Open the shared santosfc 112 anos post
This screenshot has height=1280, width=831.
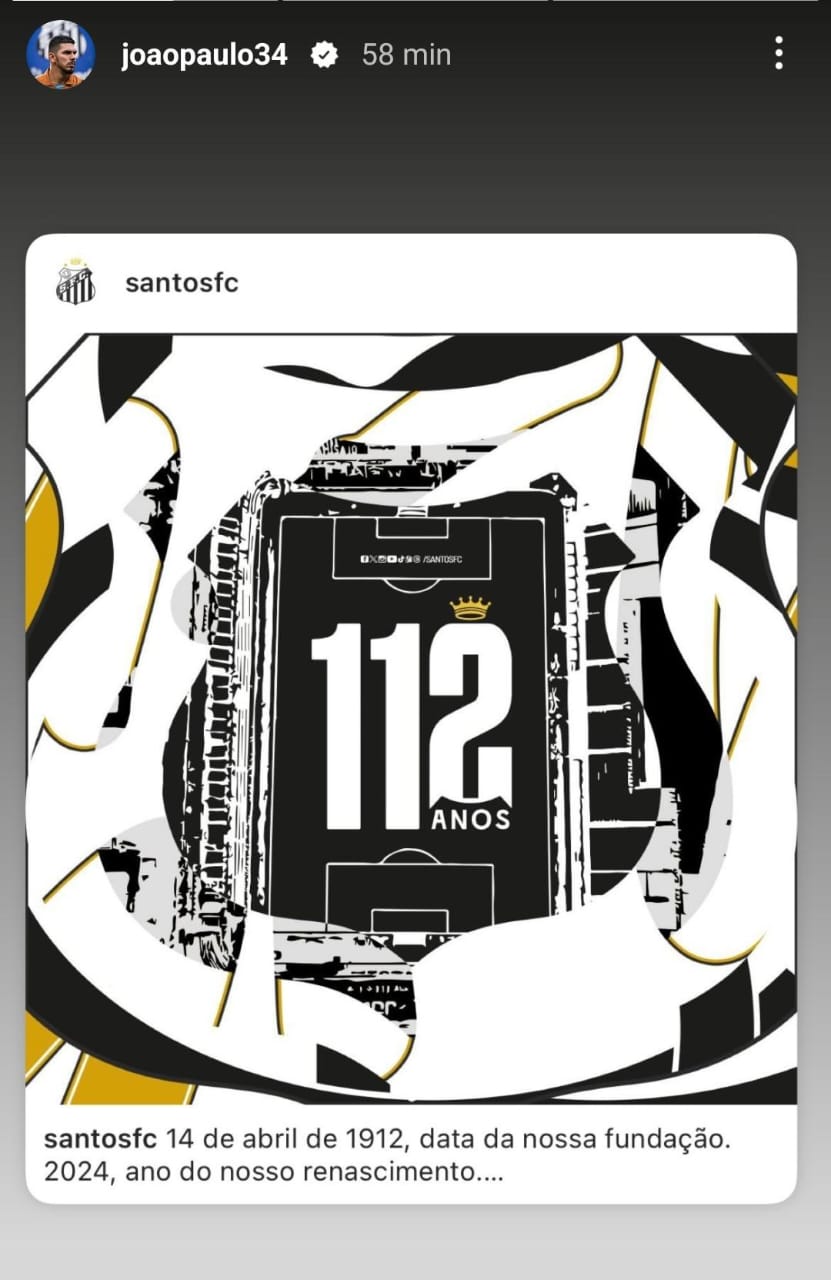click(411, 717)
